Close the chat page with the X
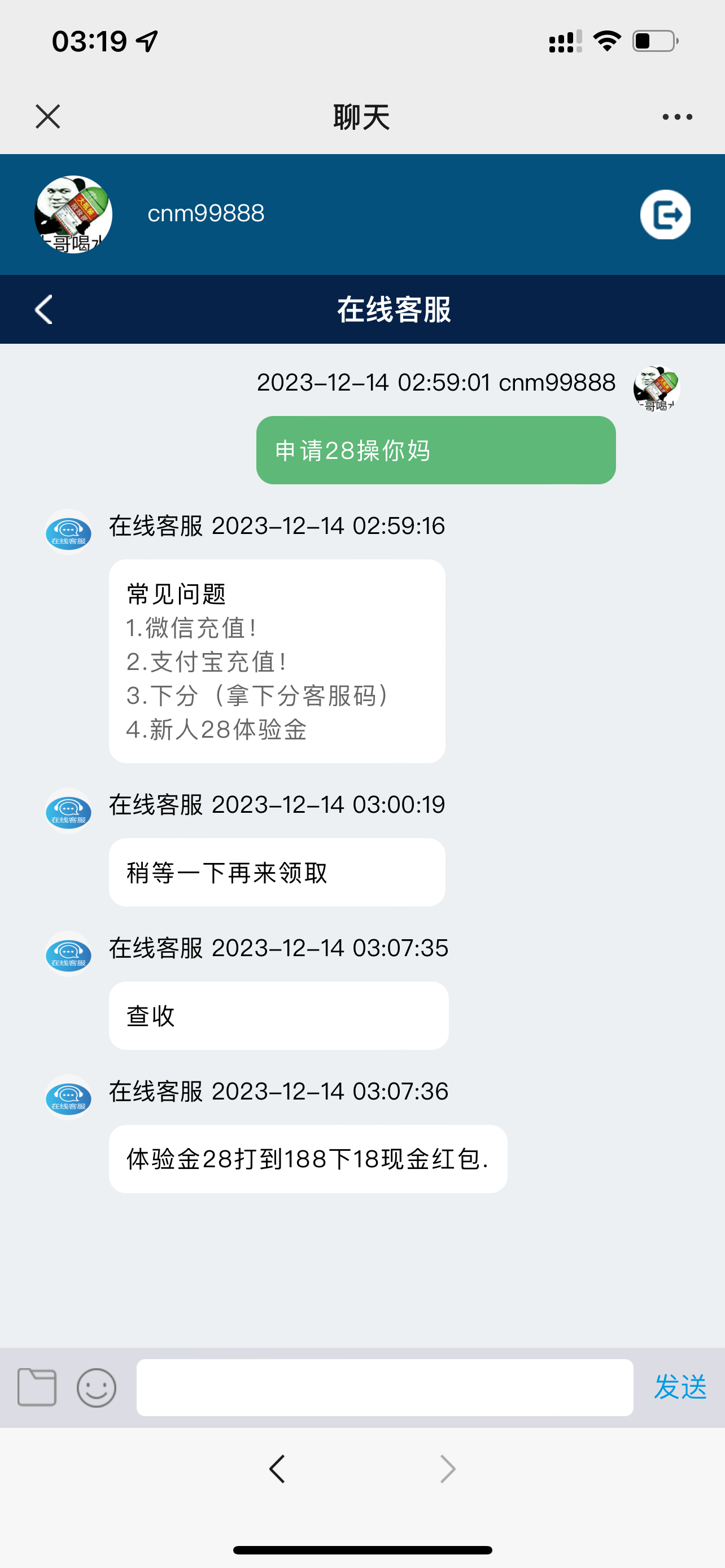The width and height of the screenshot is (725, 1568). tap(47, 117)
